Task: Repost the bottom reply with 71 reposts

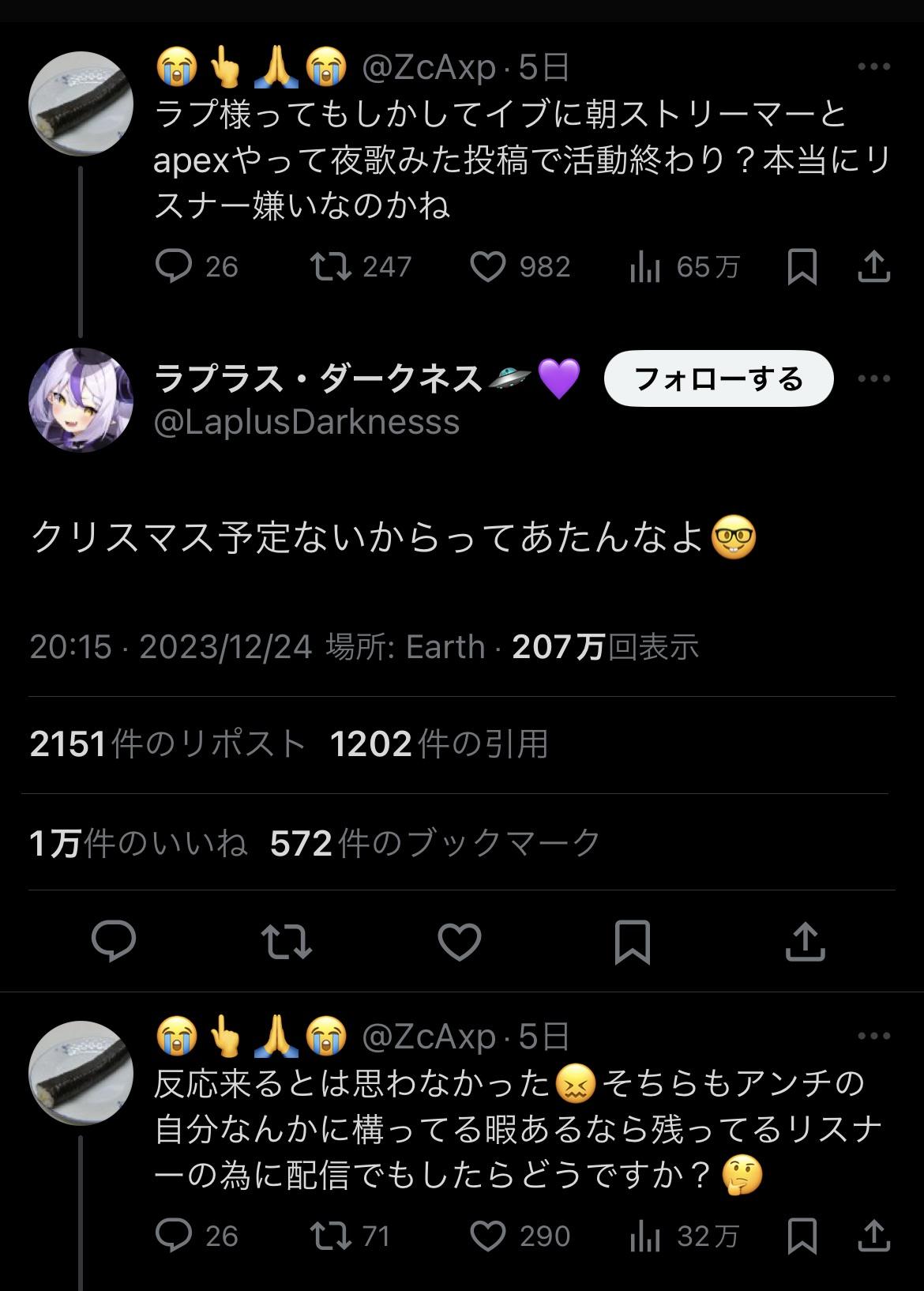Action: click(350, 1236)
